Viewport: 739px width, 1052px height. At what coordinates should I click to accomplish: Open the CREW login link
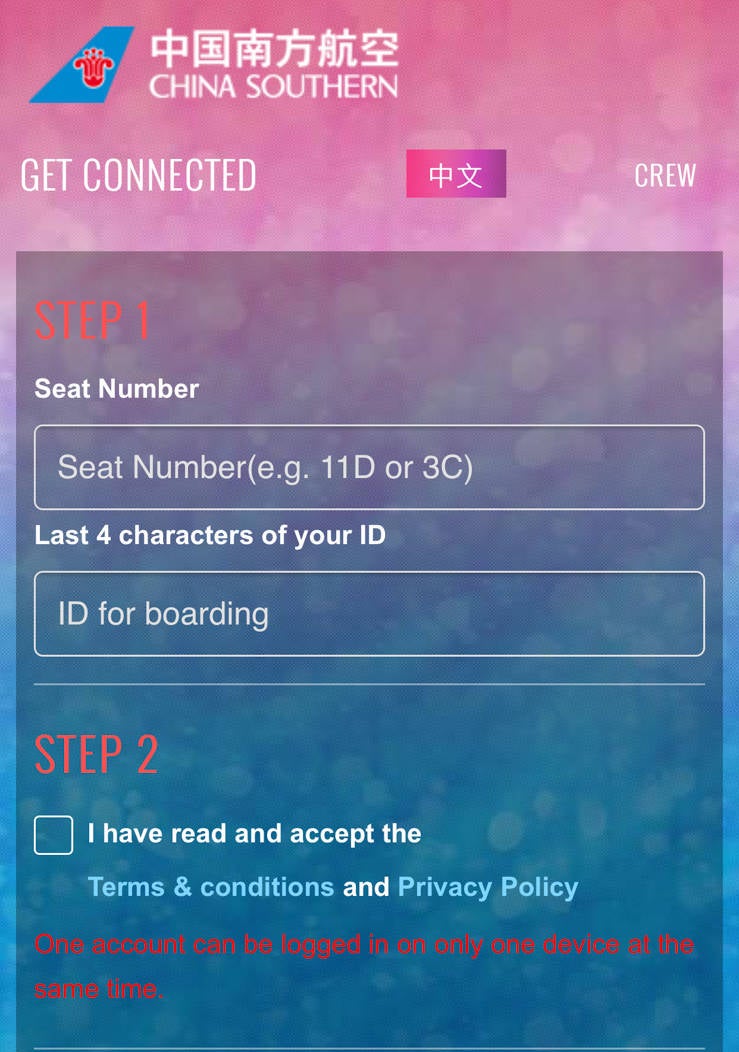(665, 175)
